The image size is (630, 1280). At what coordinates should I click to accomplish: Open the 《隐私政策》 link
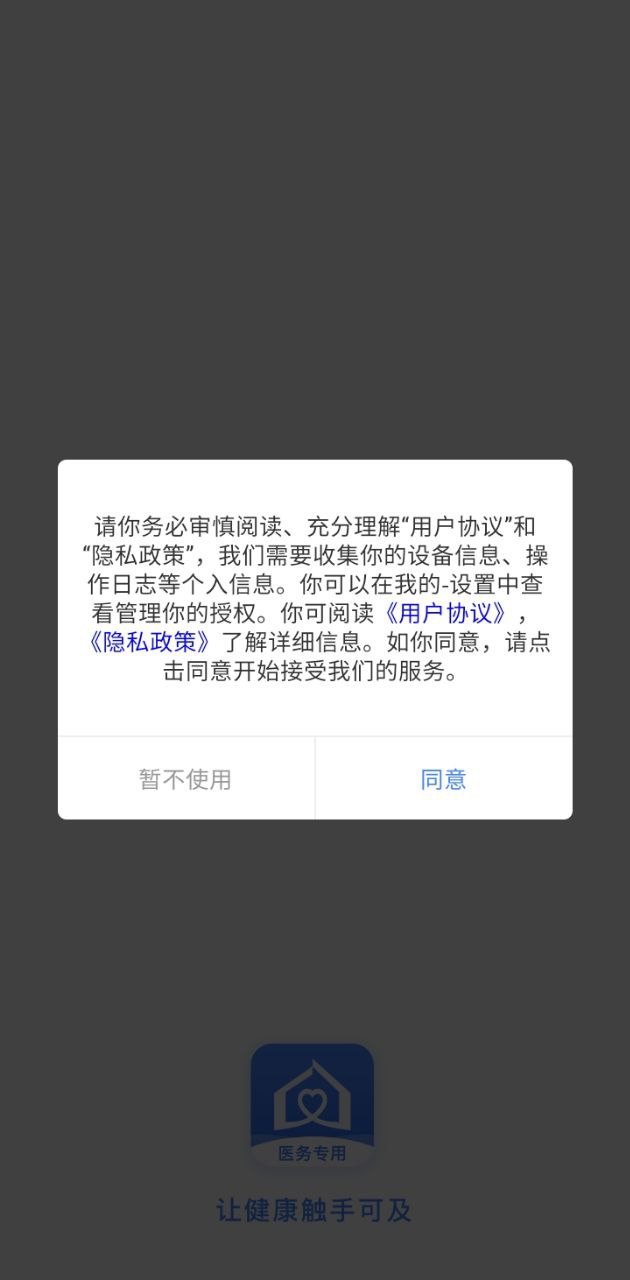coord(149,642)
